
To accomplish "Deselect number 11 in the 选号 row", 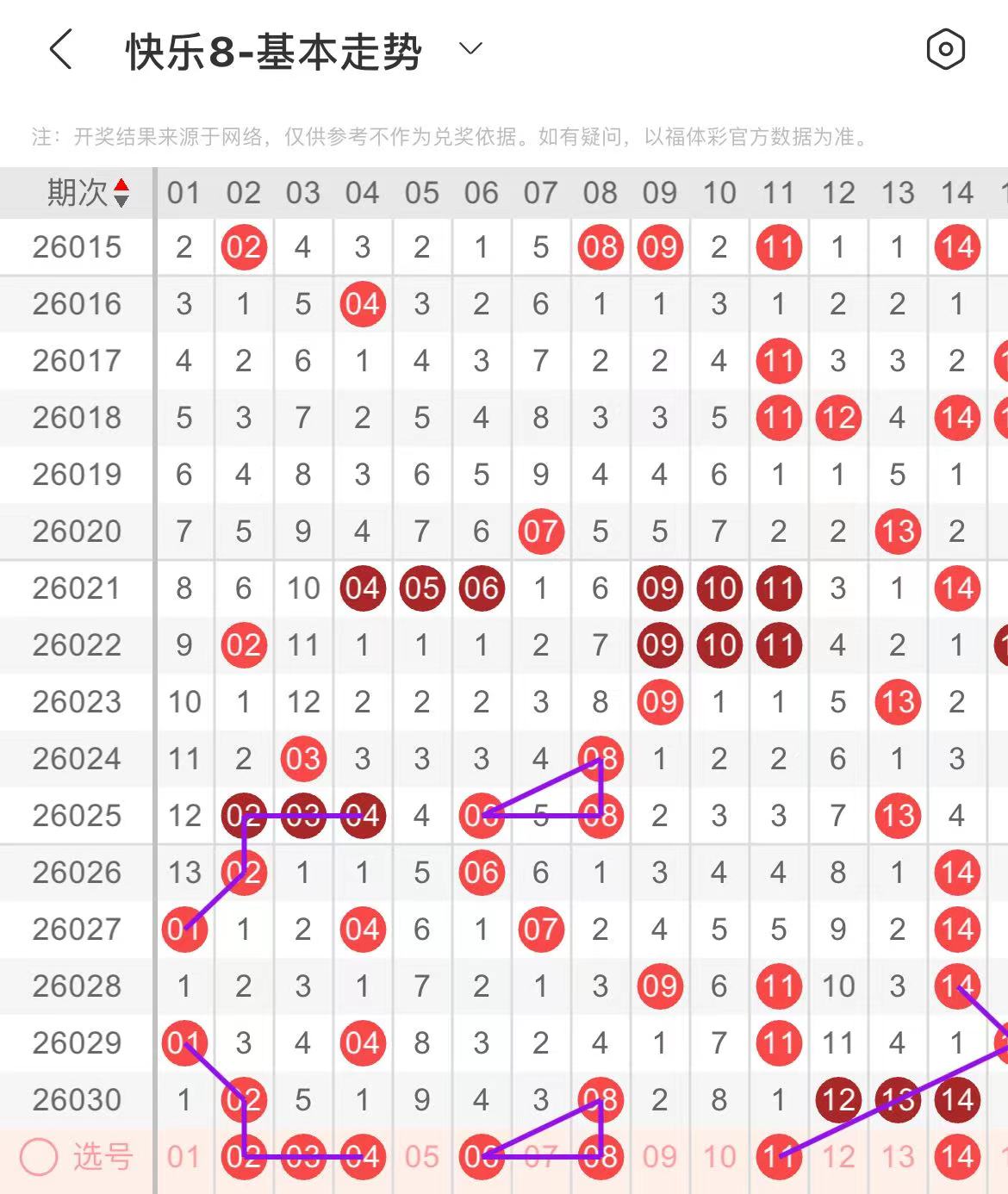I will point(778,1156).
